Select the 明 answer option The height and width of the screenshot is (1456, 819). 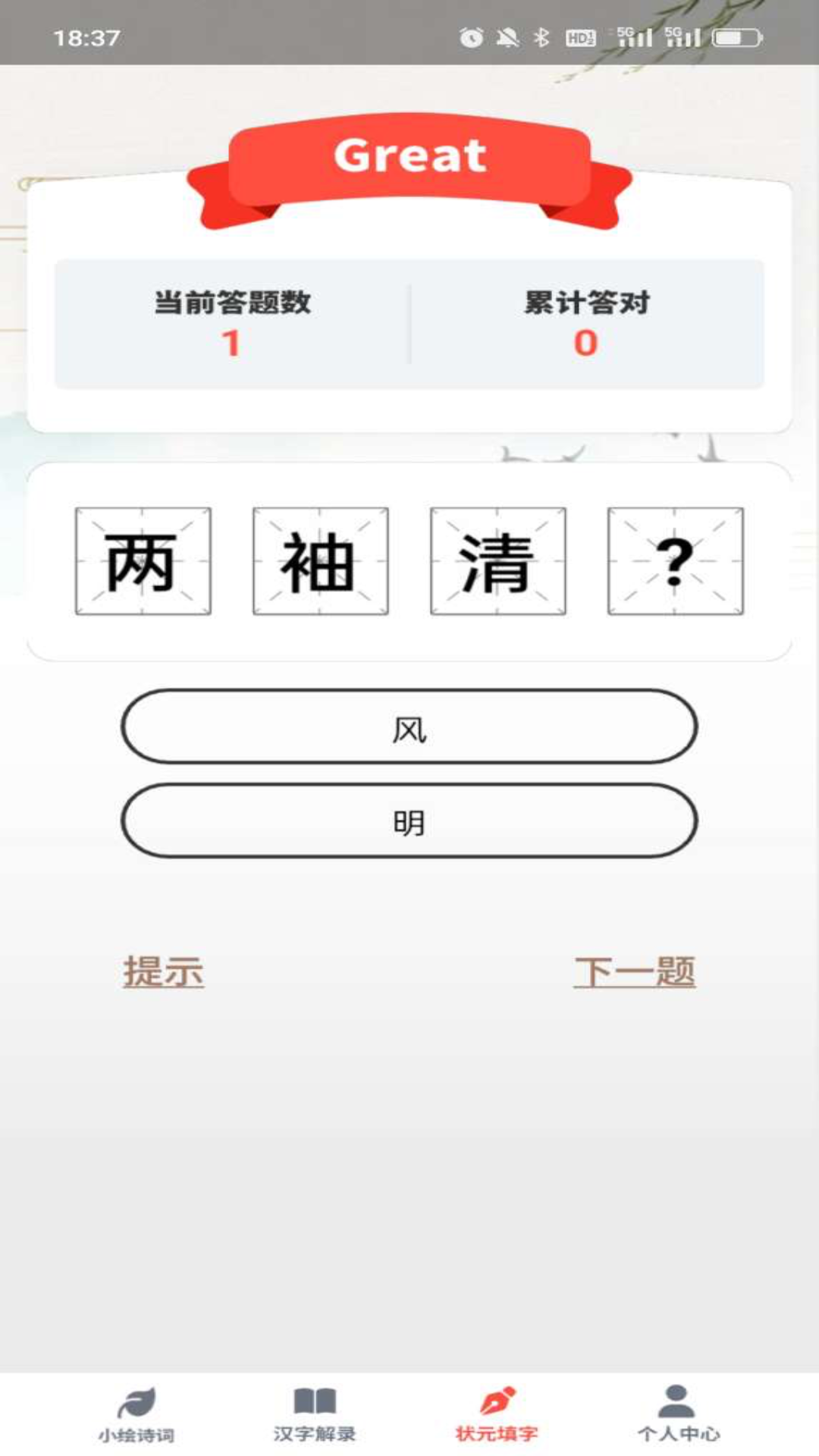coord(409,821)
